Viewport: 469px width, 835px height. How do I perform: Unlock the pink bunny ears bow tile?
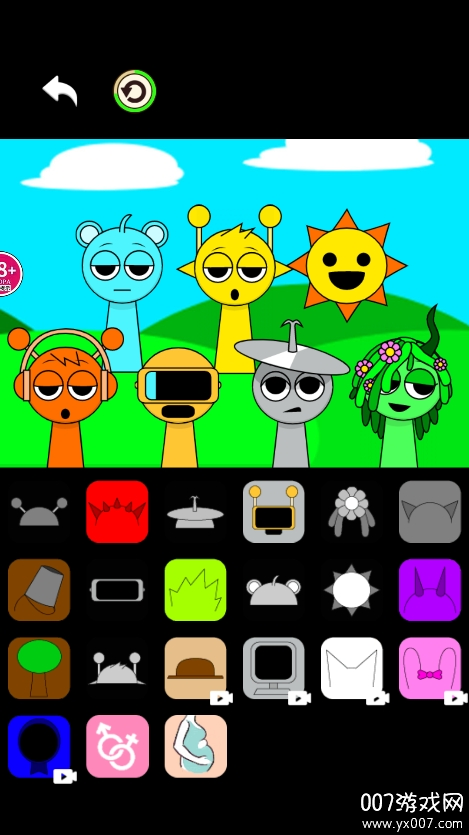[x=430, y=668]
